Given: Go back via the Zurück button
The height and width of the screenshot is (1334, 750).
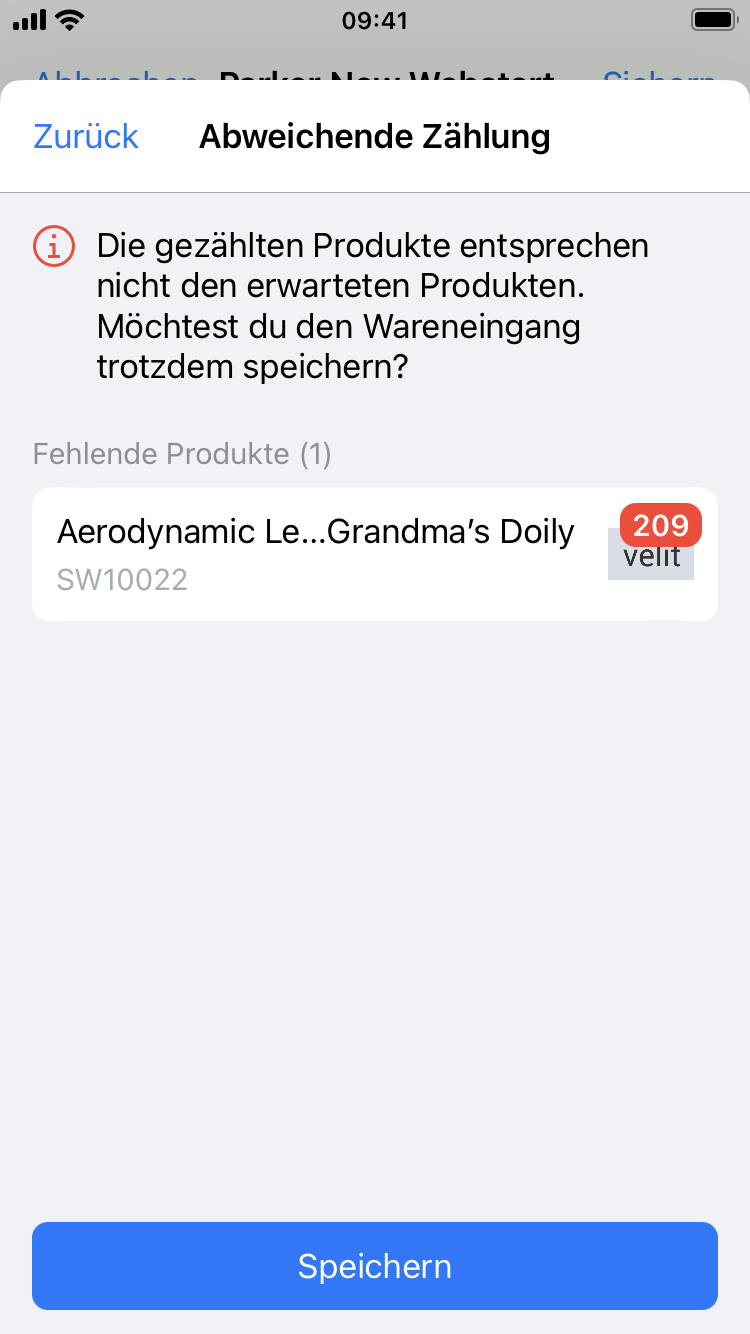Looking at the screenshot, I should [86, 136].
